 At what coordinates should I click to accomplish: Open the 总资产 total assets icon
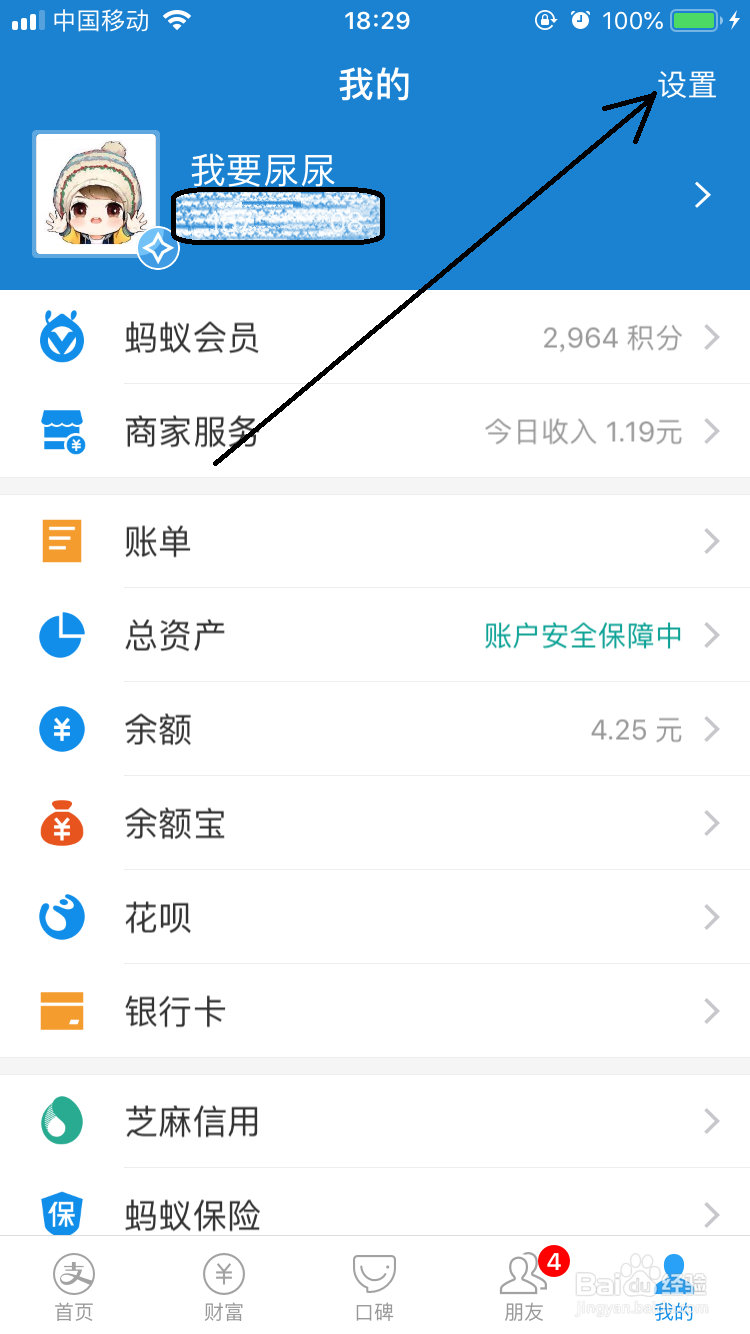(x=62, y=635)
